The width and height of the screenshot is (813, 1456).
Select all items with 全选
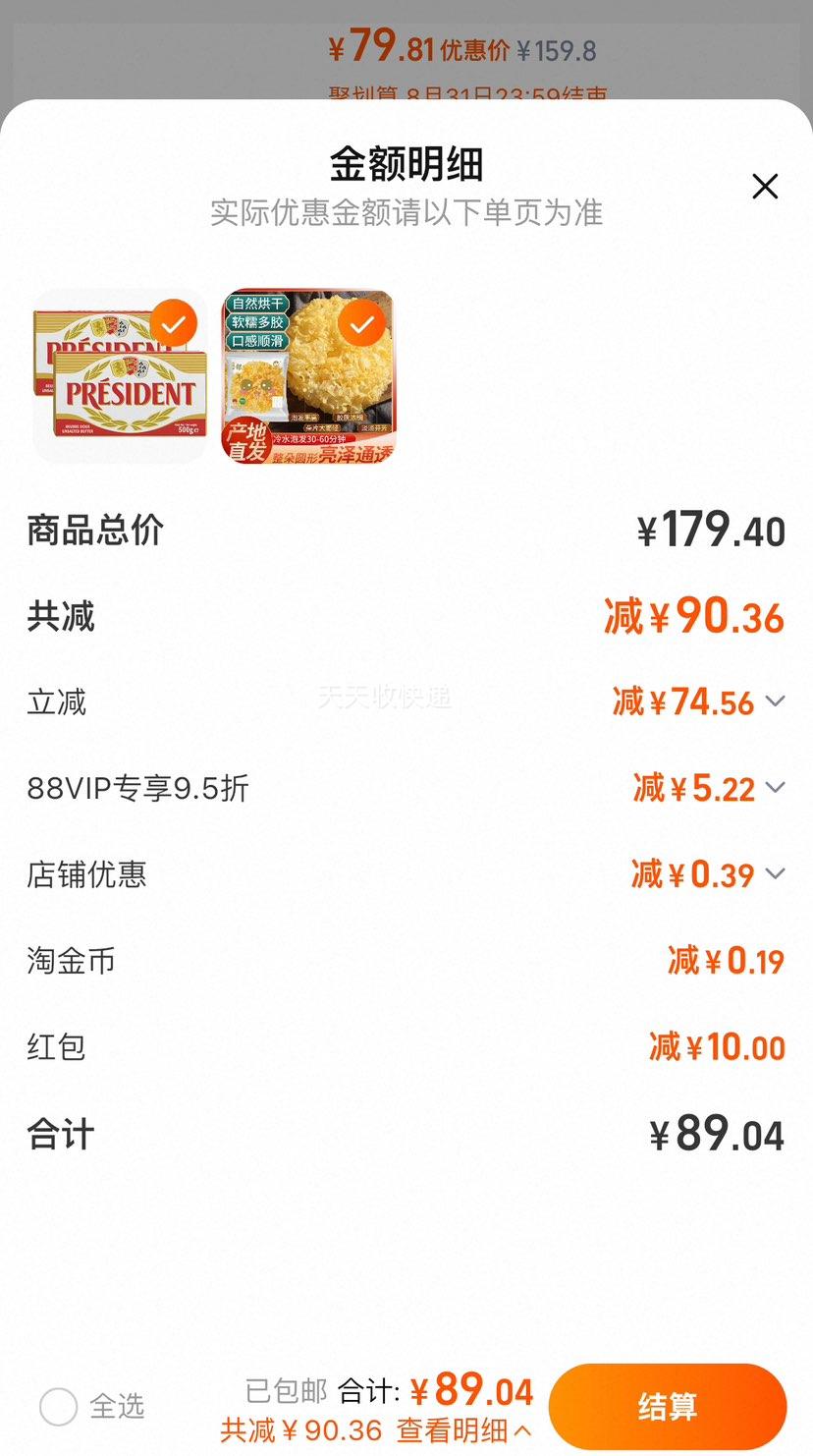59,1407
